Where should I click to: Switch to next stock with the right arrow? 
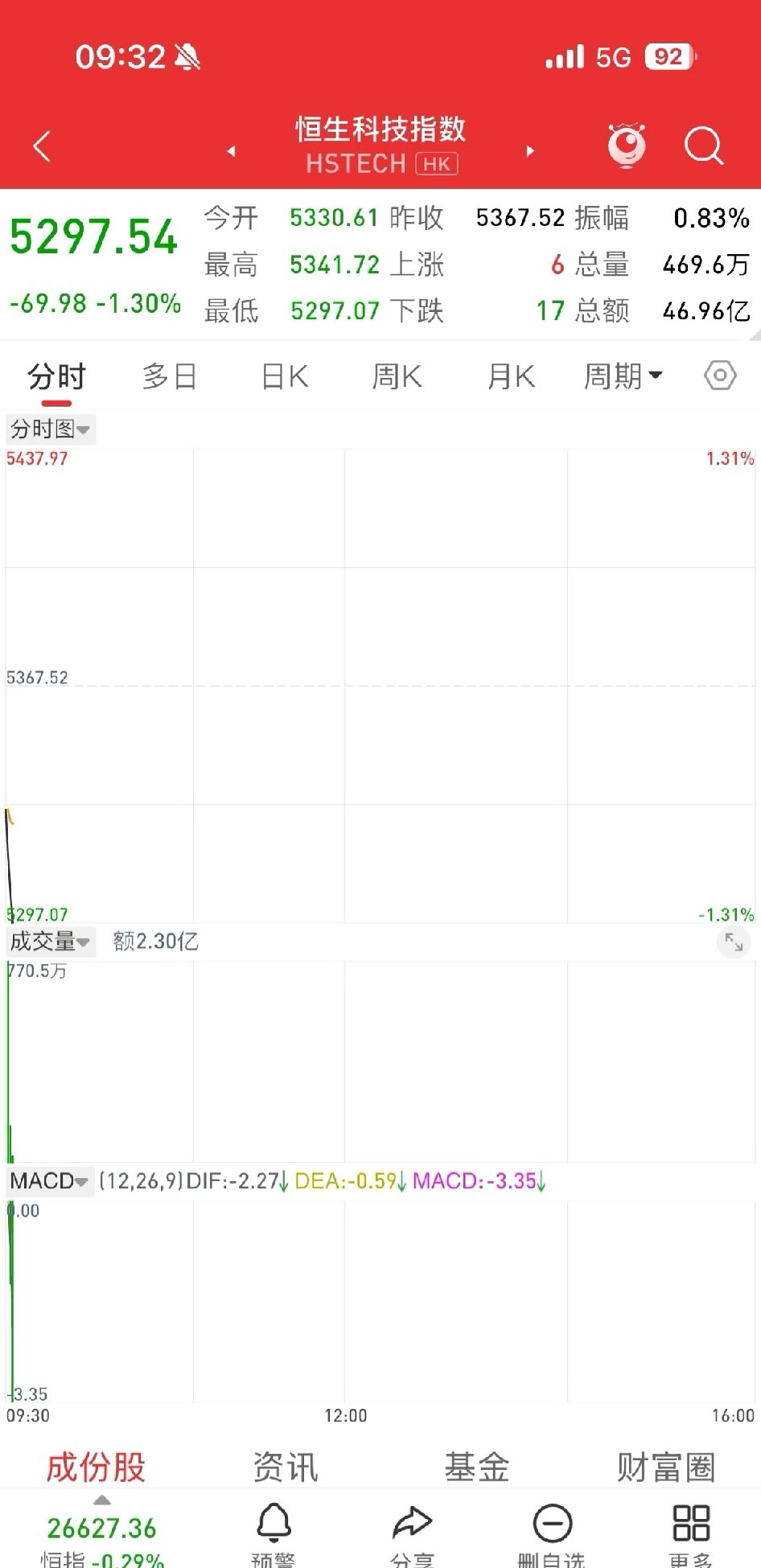tap(530, 150)
